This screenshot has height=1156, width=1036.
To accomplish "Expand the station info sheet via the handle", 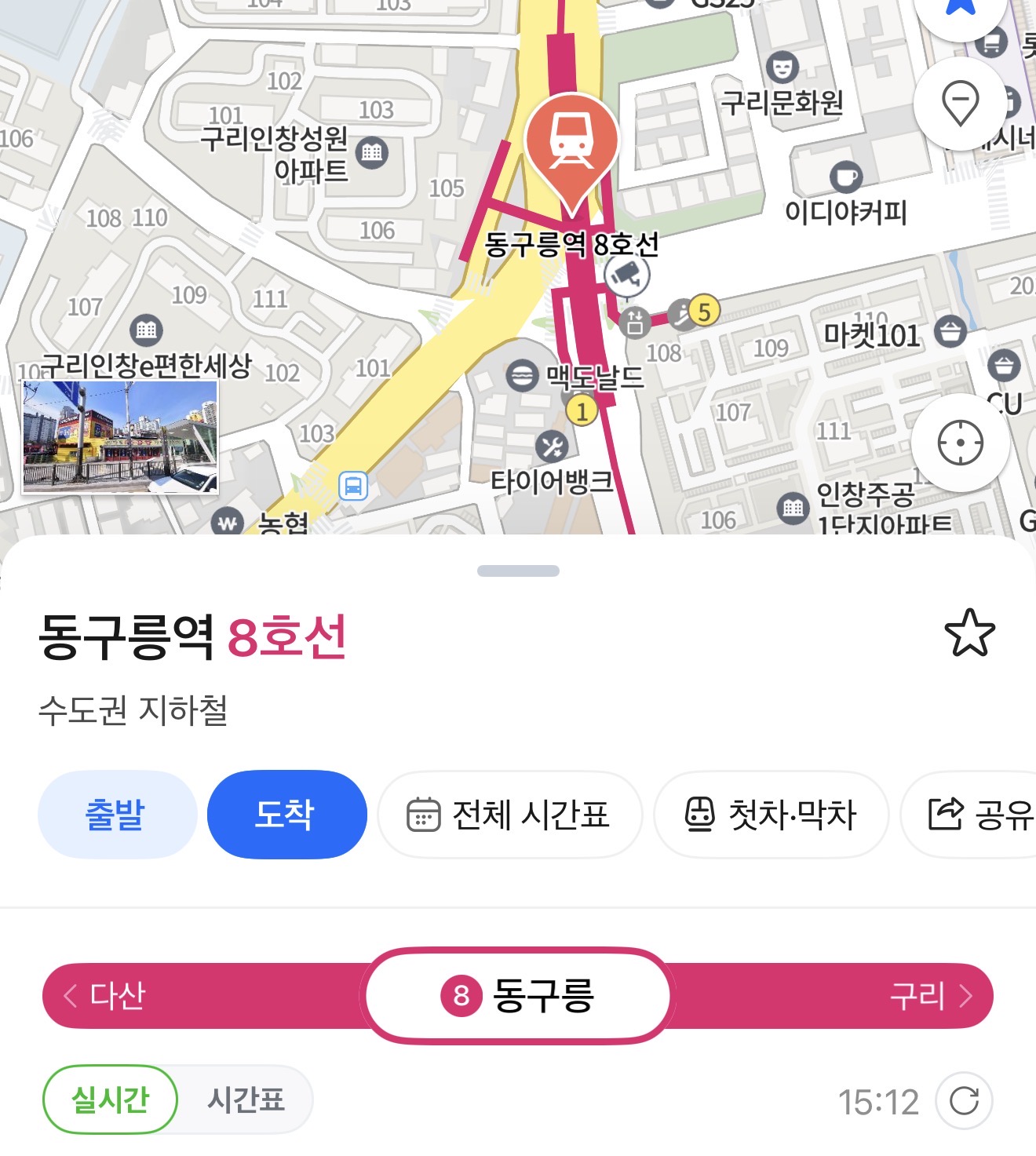I will (518, 571).
